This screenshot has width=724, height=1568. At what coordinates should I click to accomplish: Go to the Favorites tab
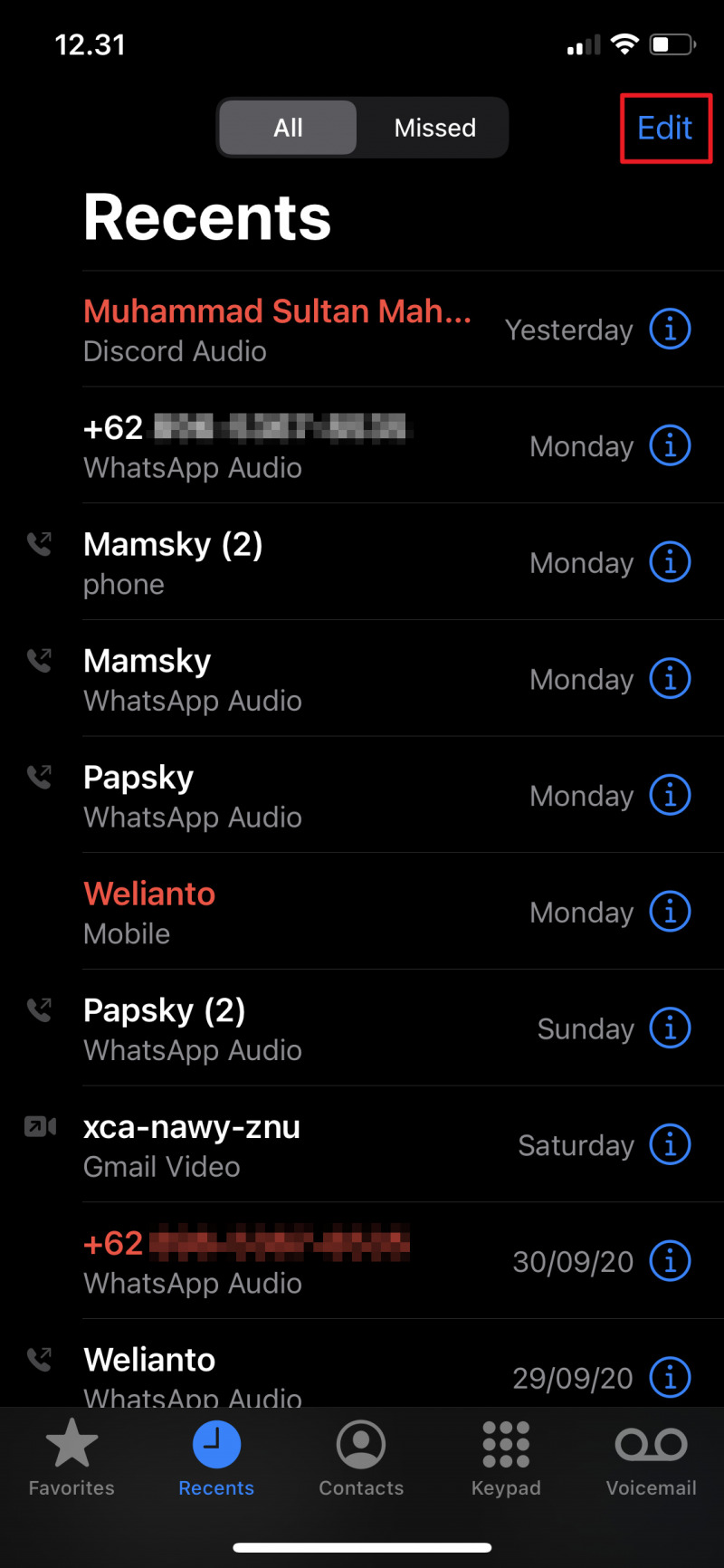(71, 1458)
